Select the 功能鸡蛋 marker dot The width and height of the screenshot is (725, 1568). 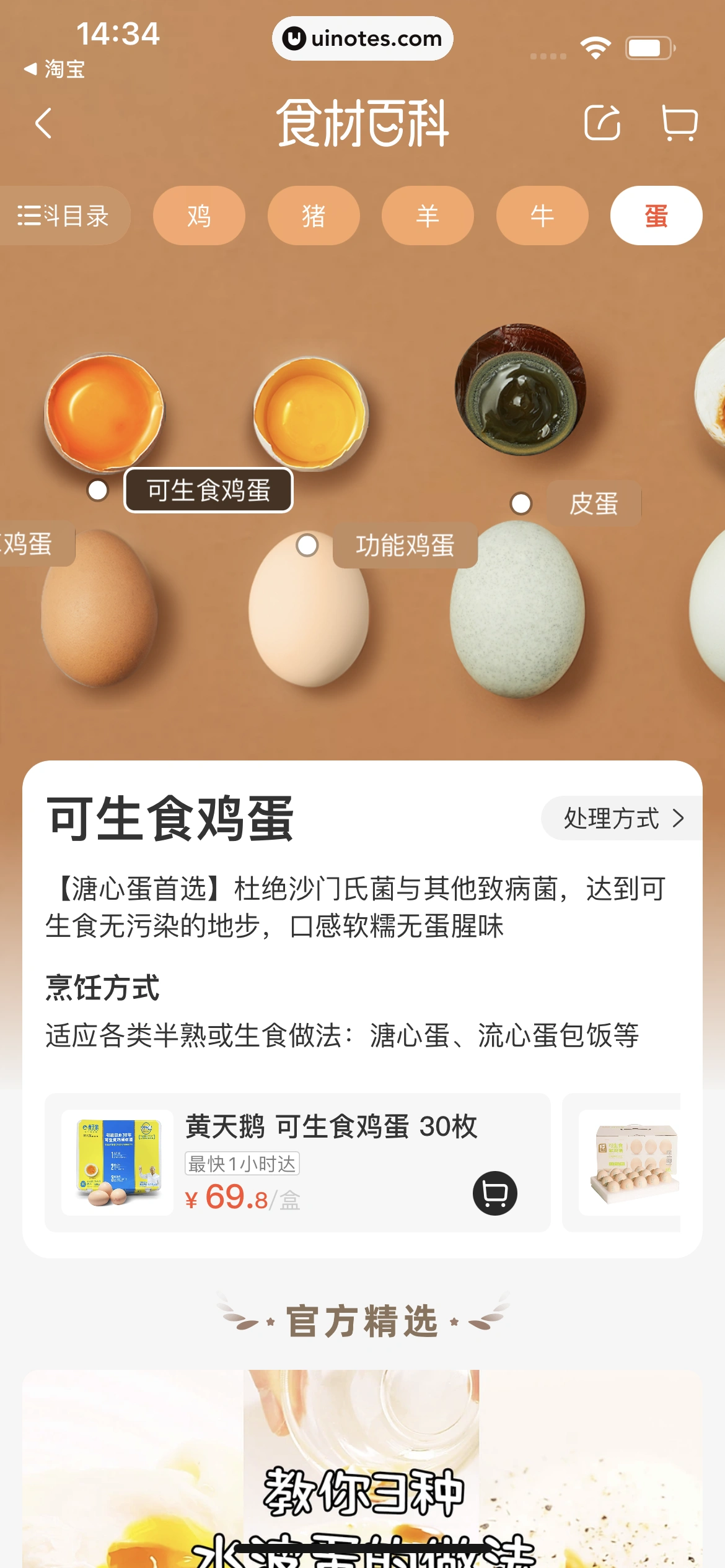pos(308,544)
